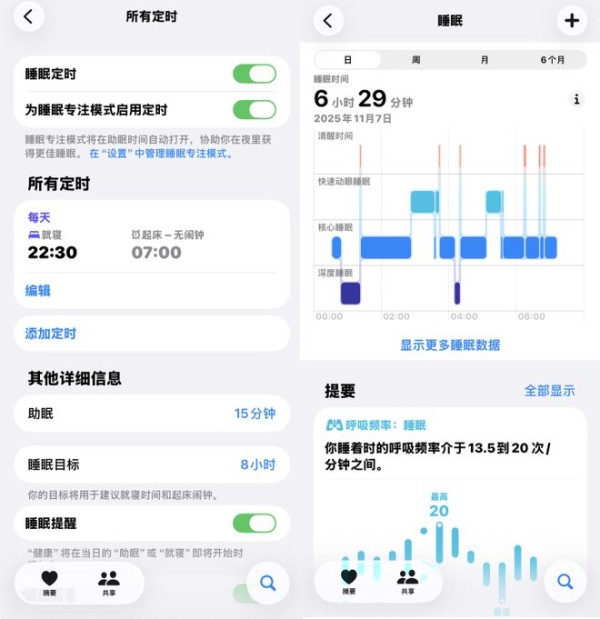Go back from the 所有定时 page

click(x=28, y=17)
